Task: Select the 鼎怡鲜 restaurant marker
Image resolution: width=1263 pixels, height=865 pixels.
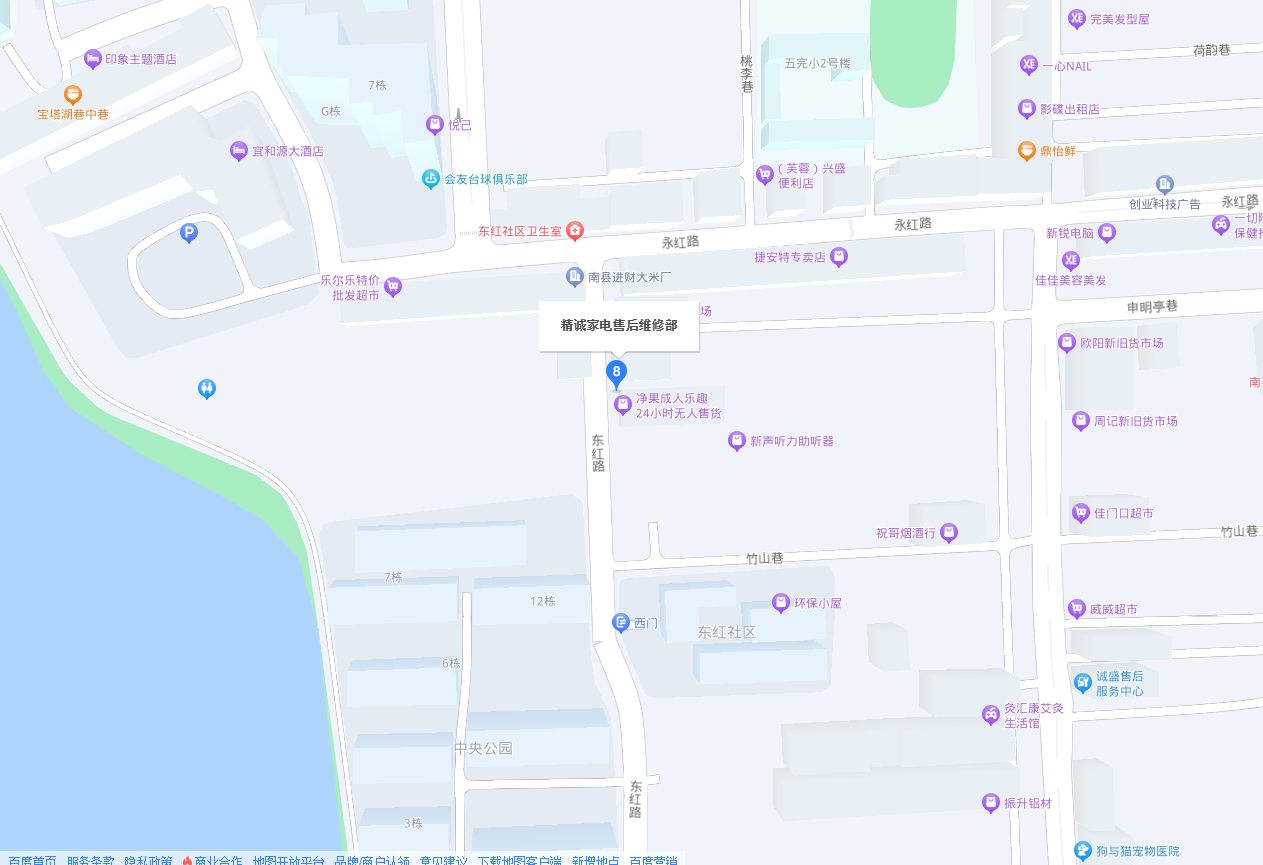Action: coord(1026,151)
